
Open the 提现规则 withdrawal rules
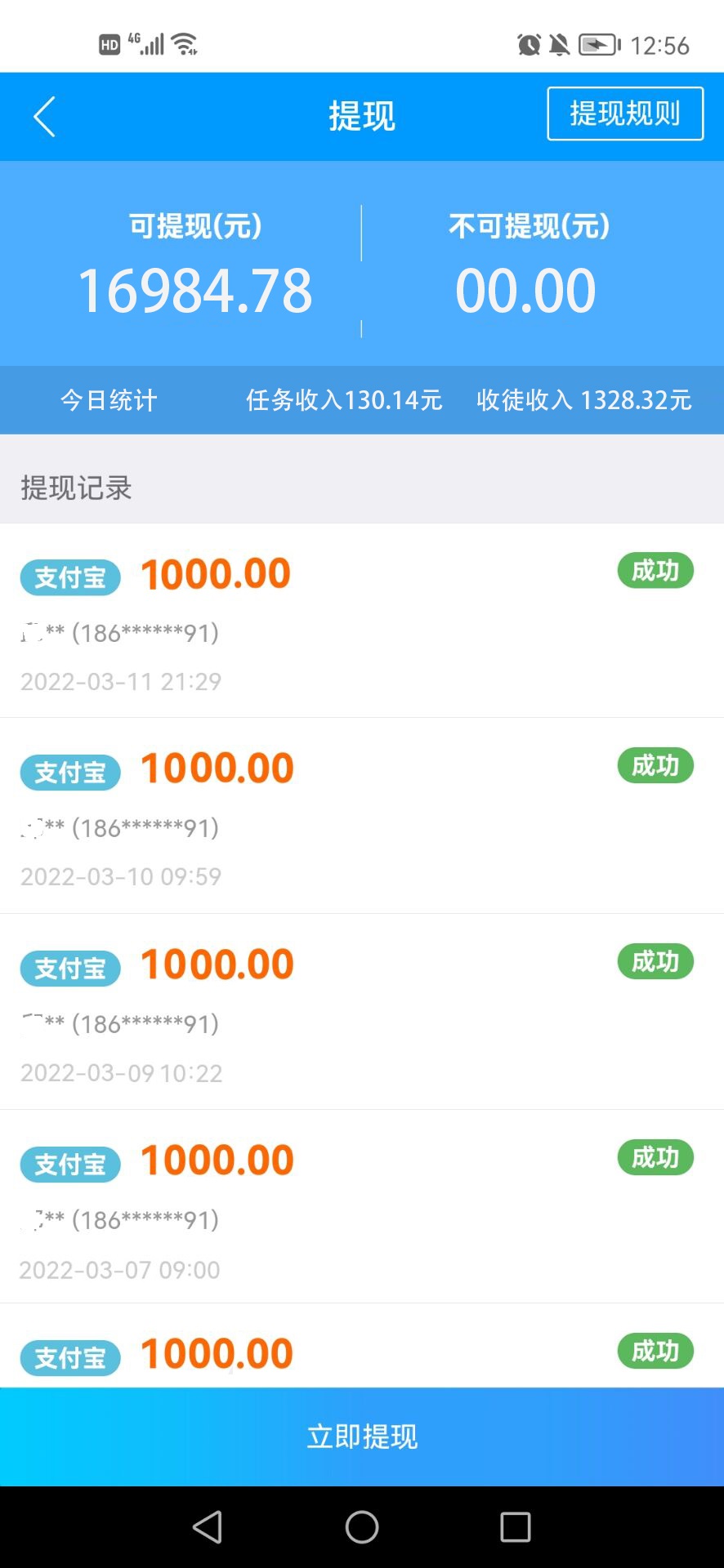coord(625,114)
